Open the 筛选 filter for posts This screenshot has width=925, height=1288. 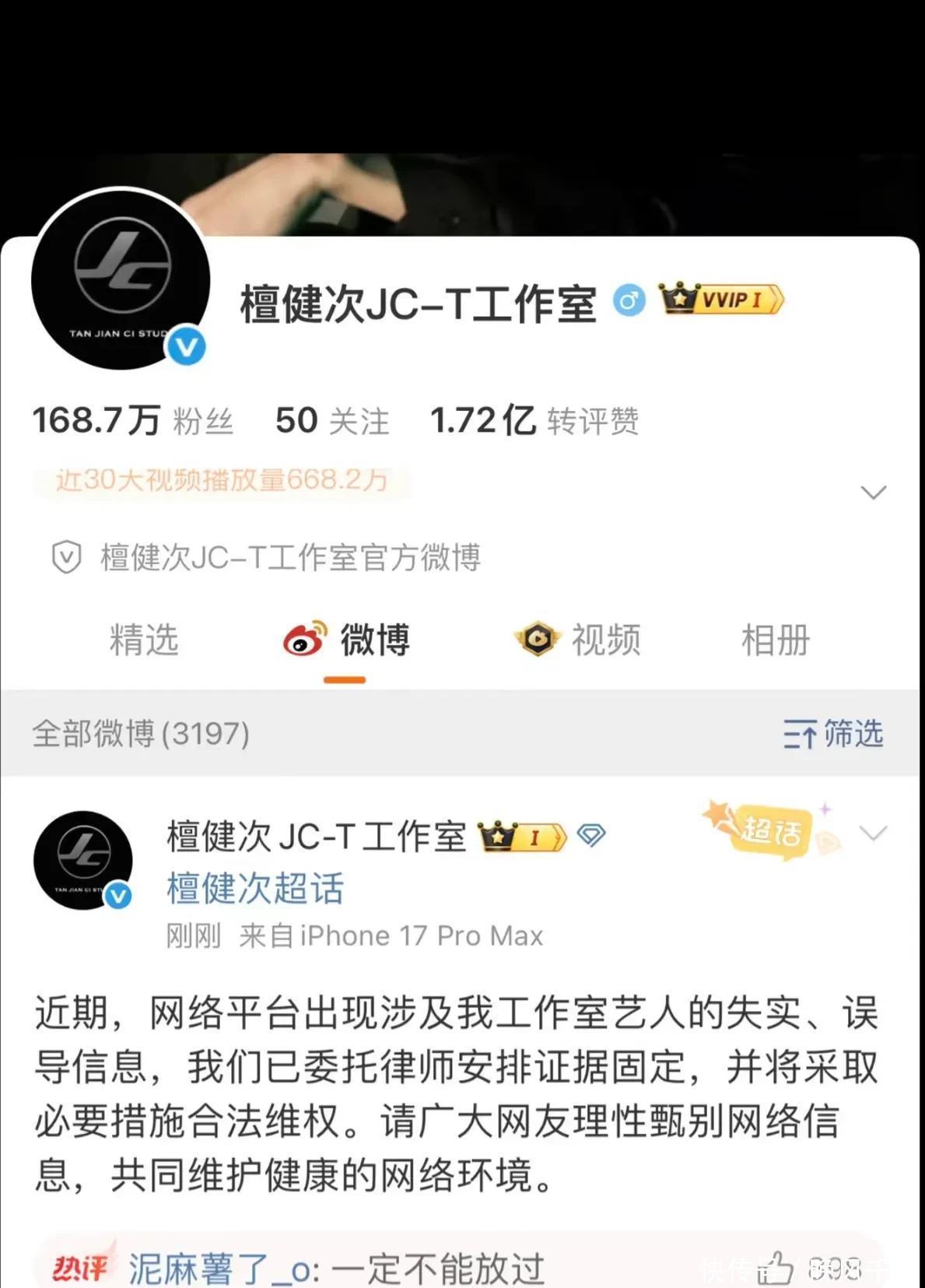[x=833, y=733]
